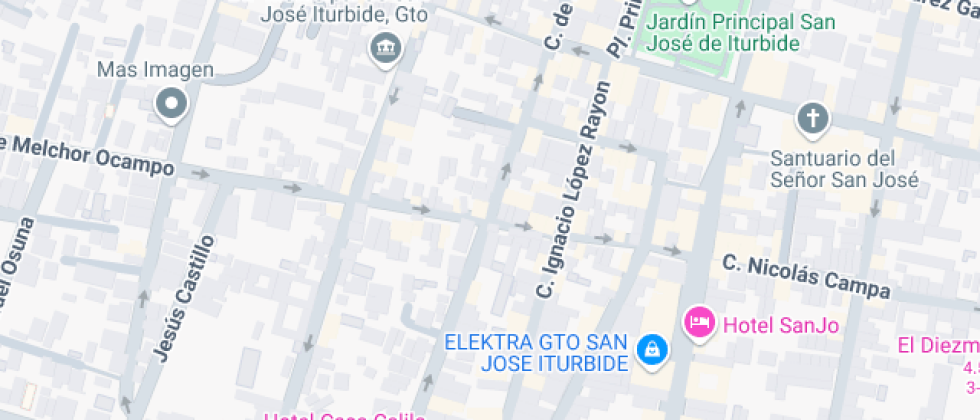This screenshot has width=980, height=420.
Task: Open the José Iturbide, Gto museum marker
Action: point(385,48)
